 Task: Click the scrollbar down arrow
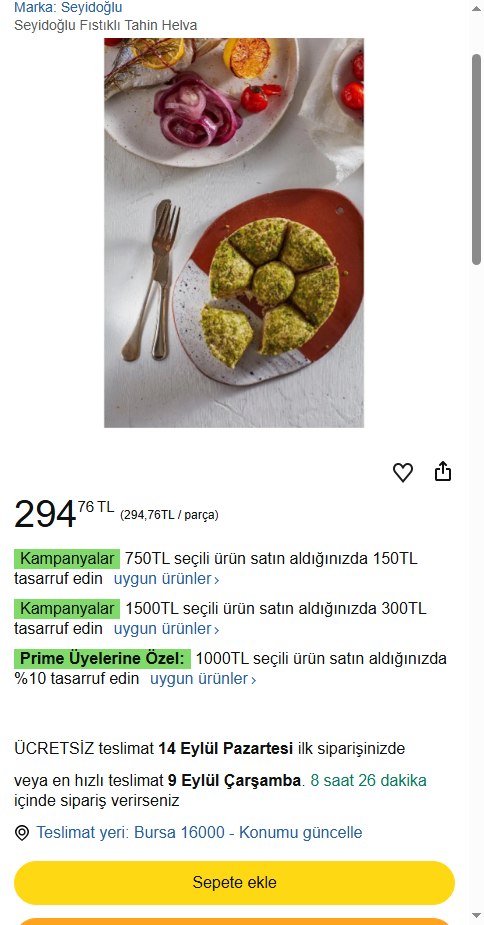pos(477,916)
